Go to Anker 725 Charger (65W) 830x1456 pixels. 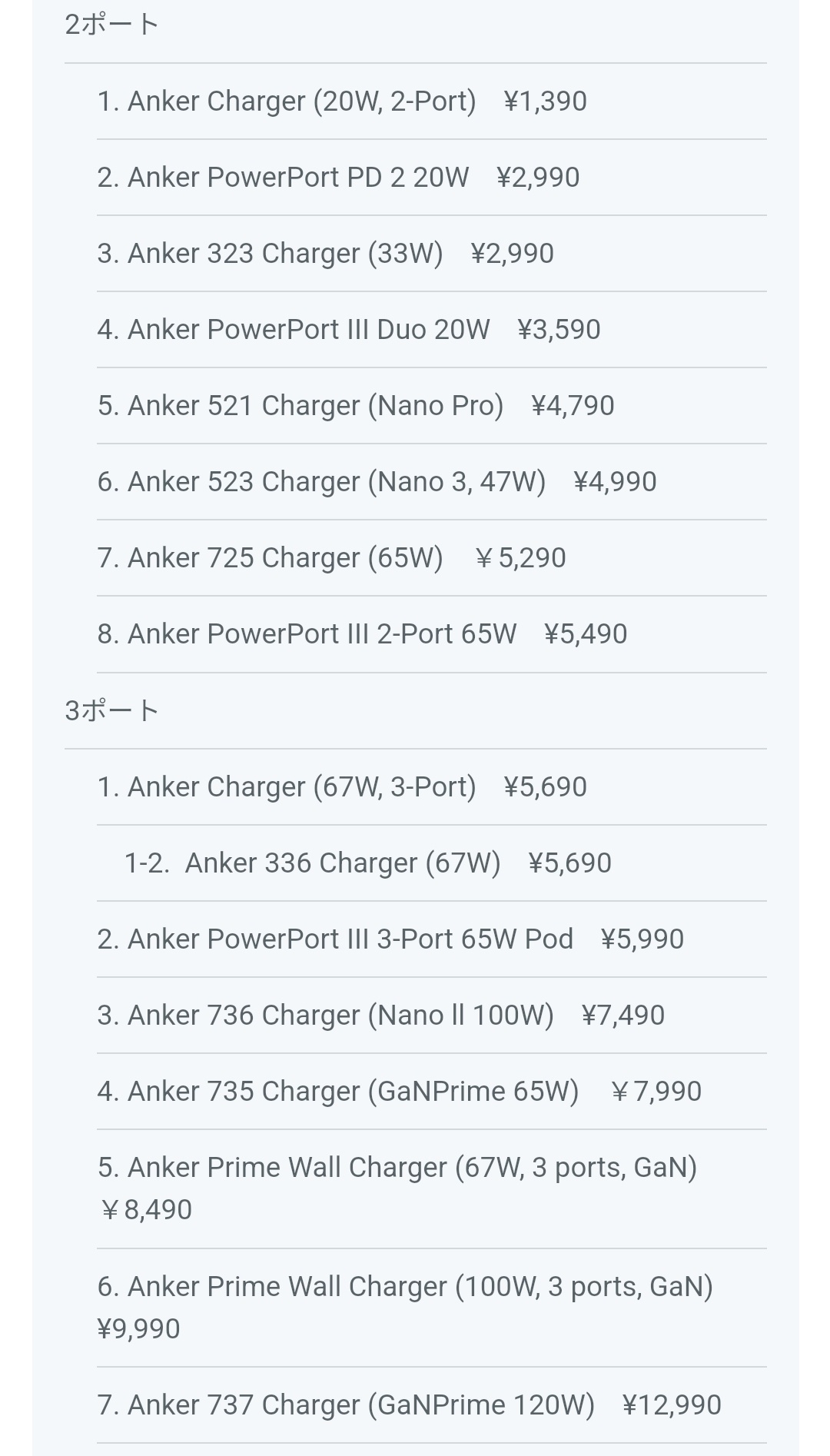tap(331, 558)
